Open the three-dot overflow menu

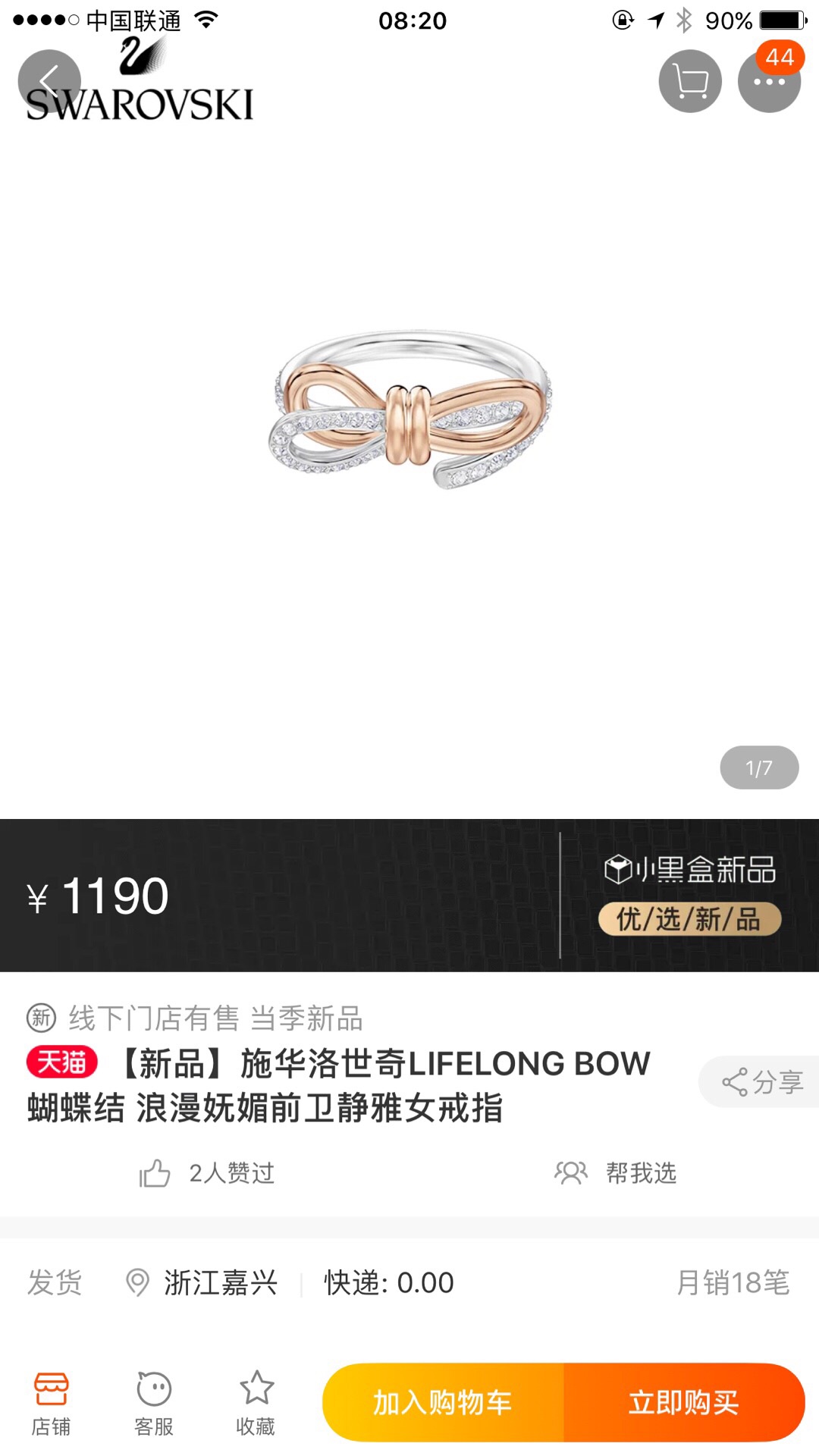click(769, 81)
